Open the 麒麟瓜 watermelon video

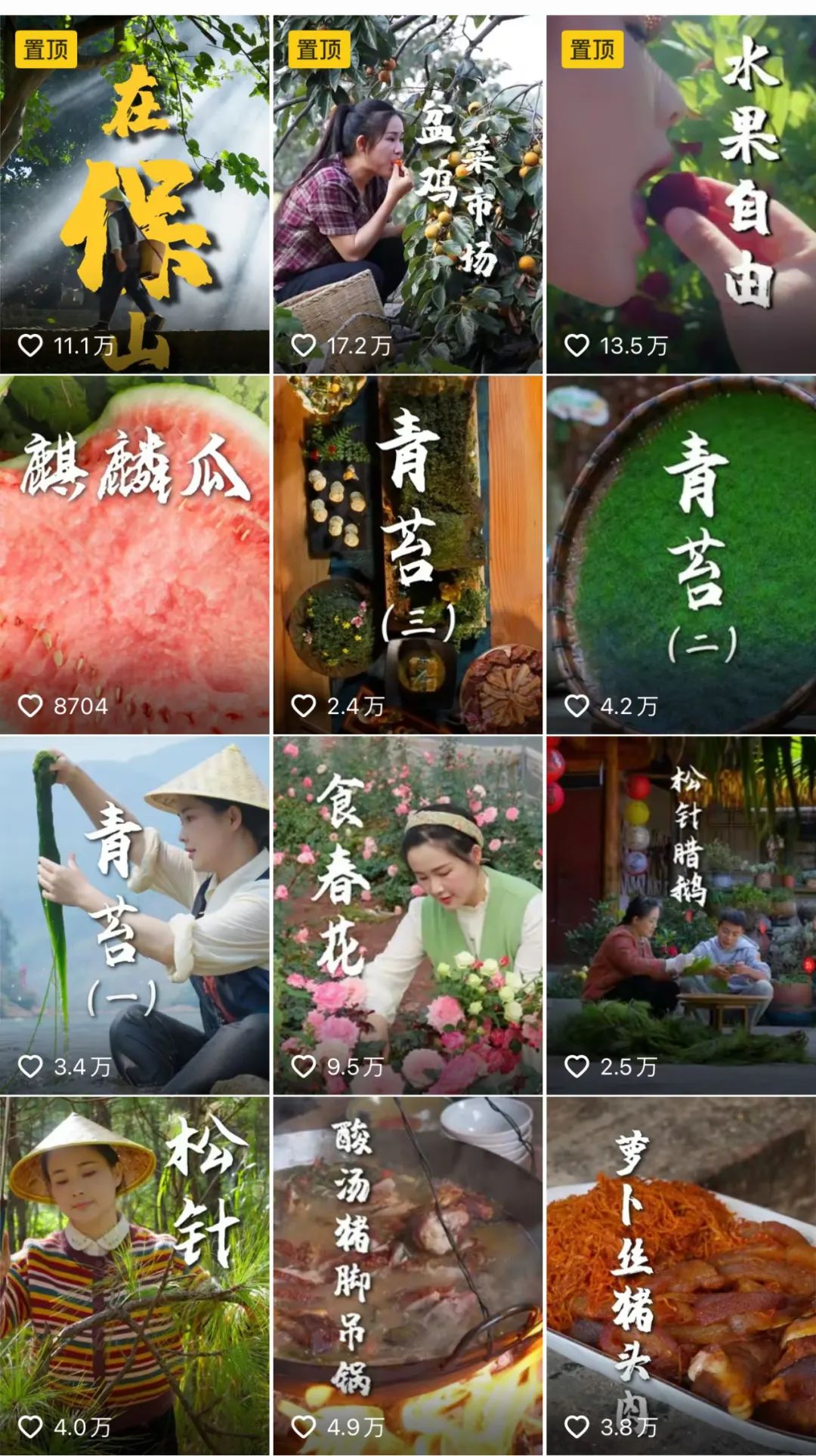click(x=136, y=544)
